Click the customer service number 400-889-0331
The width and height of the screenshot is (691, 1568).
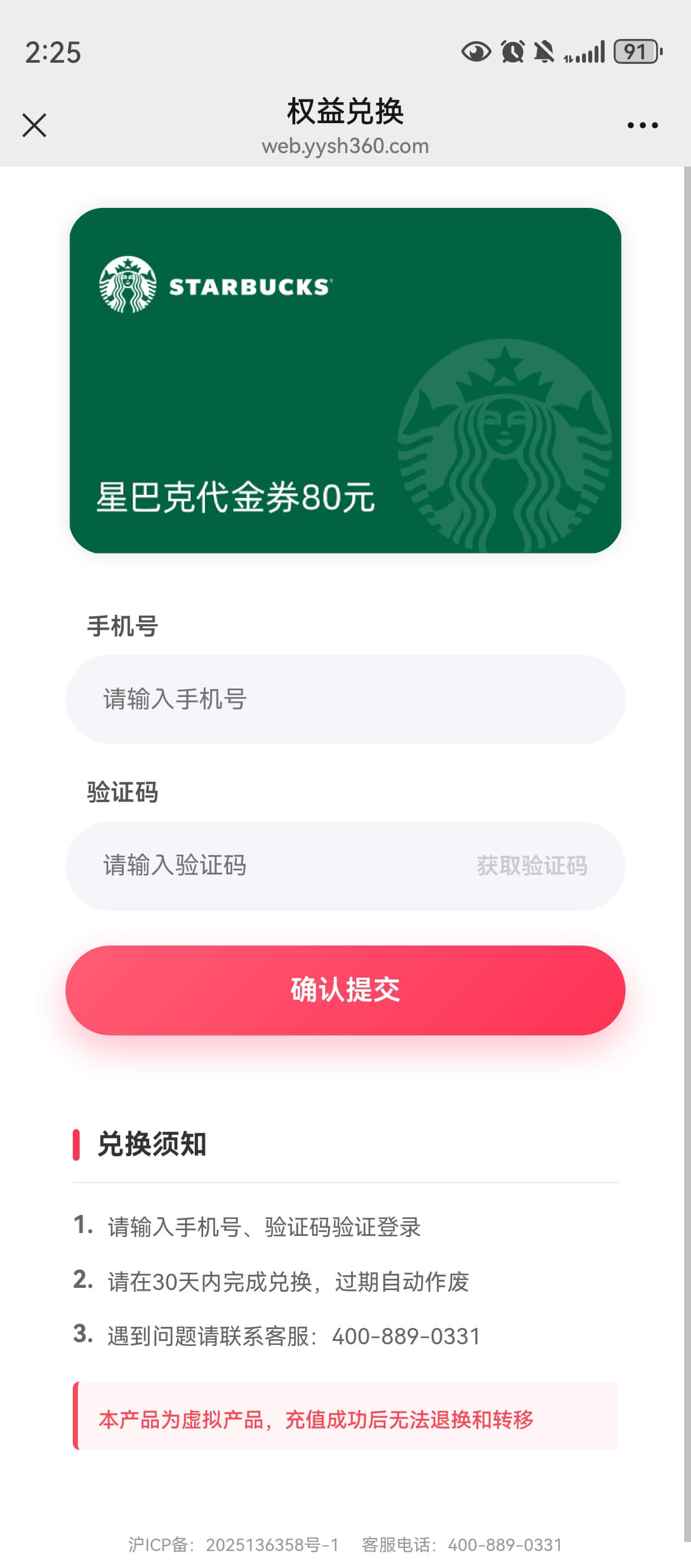pyautogui.click(x=406, y=1335)
